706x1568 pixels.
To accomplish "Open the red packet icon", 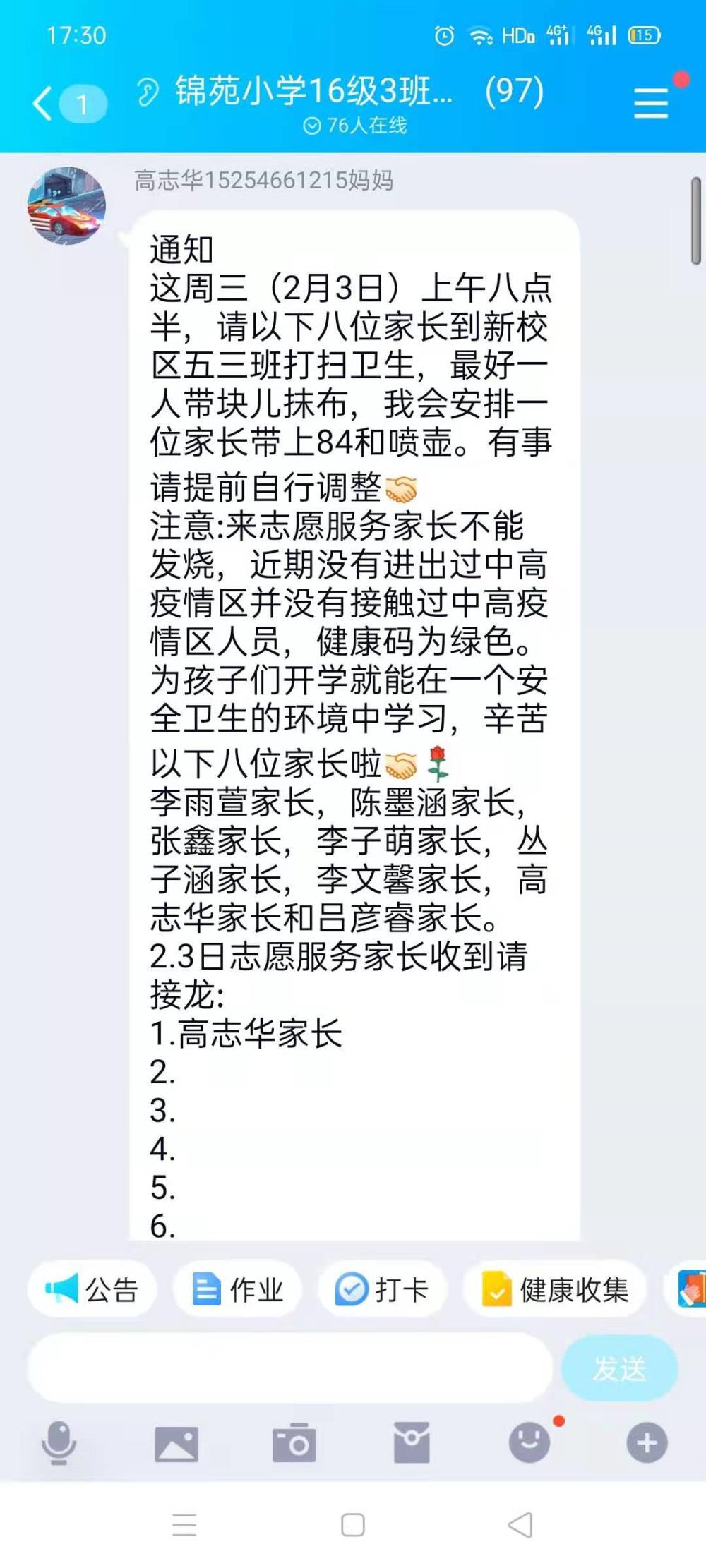I will coord(412,1443).
